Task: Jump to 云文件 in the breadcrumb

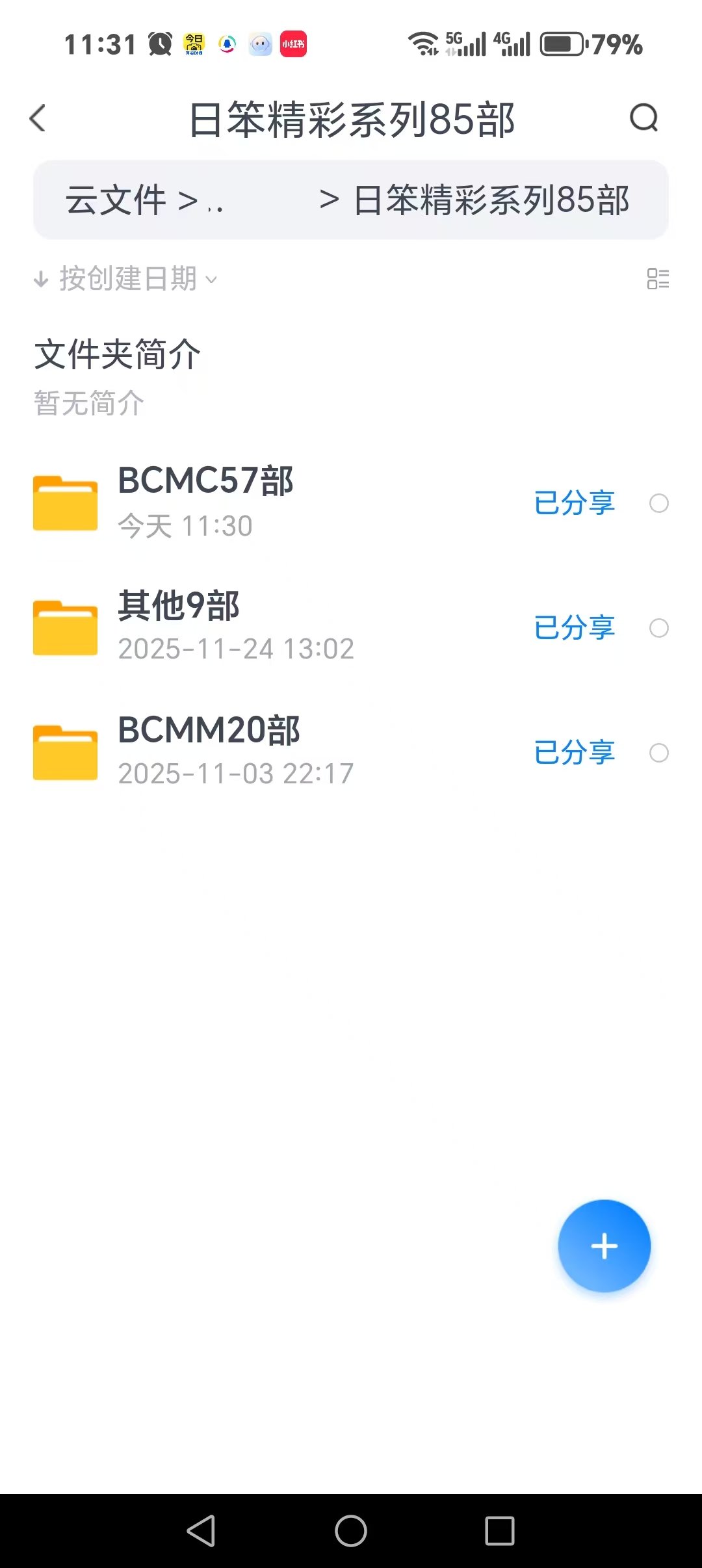Action: (x=116, y=200)
